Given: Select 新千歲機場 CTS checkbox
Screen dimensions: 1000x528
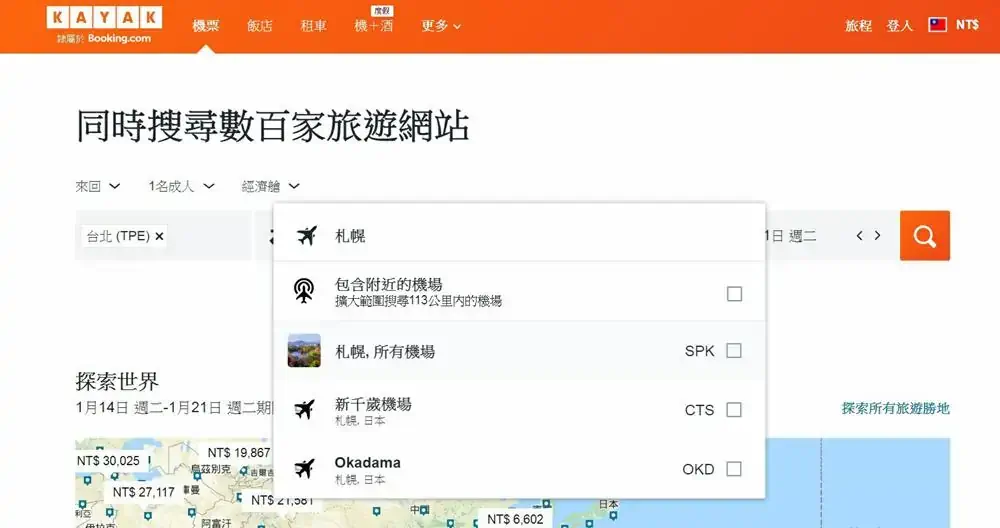Looking at the screenshot, I should point(734,410).
